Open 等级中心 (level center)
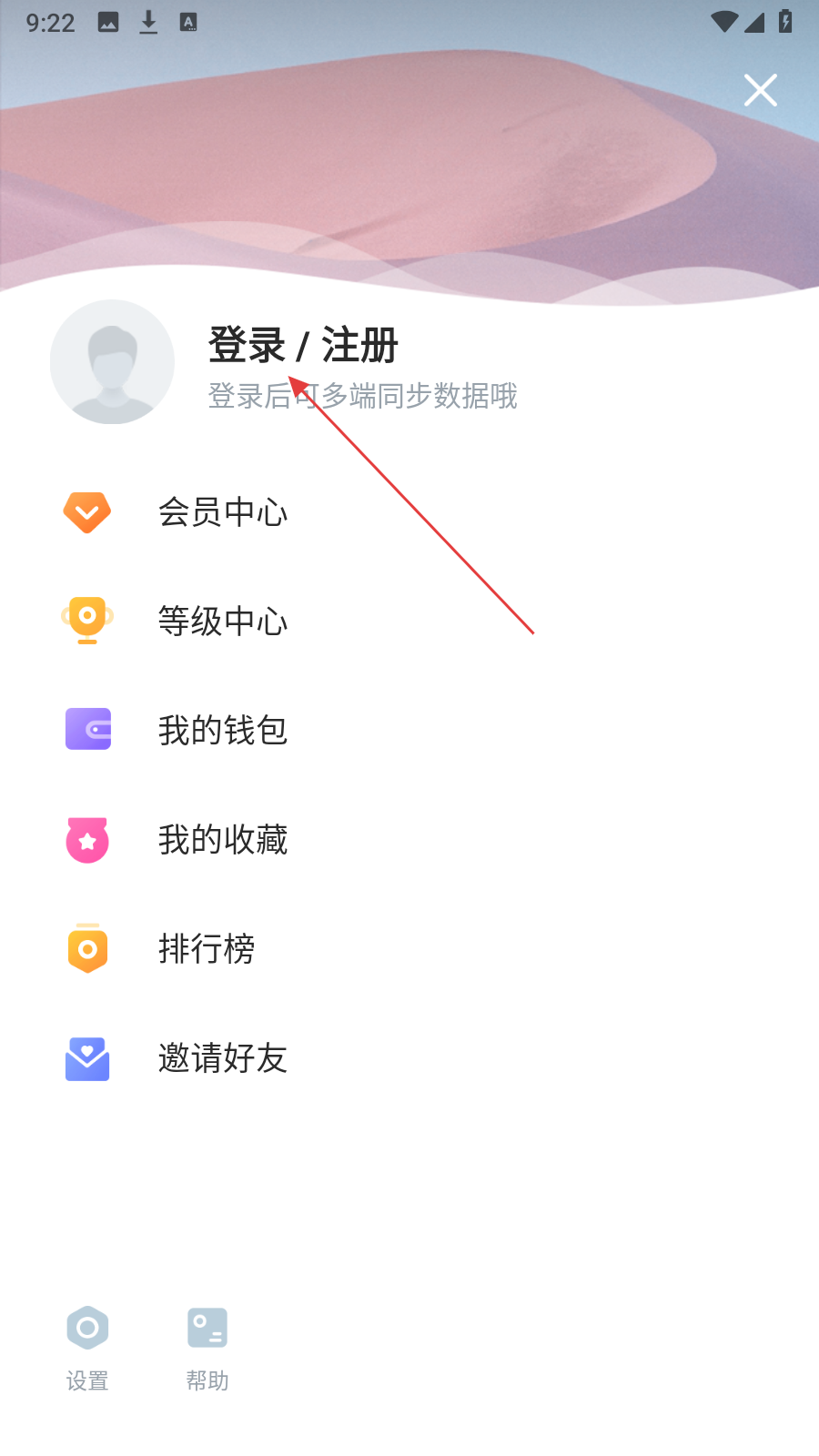819x1456 pixels. (223, 622)
